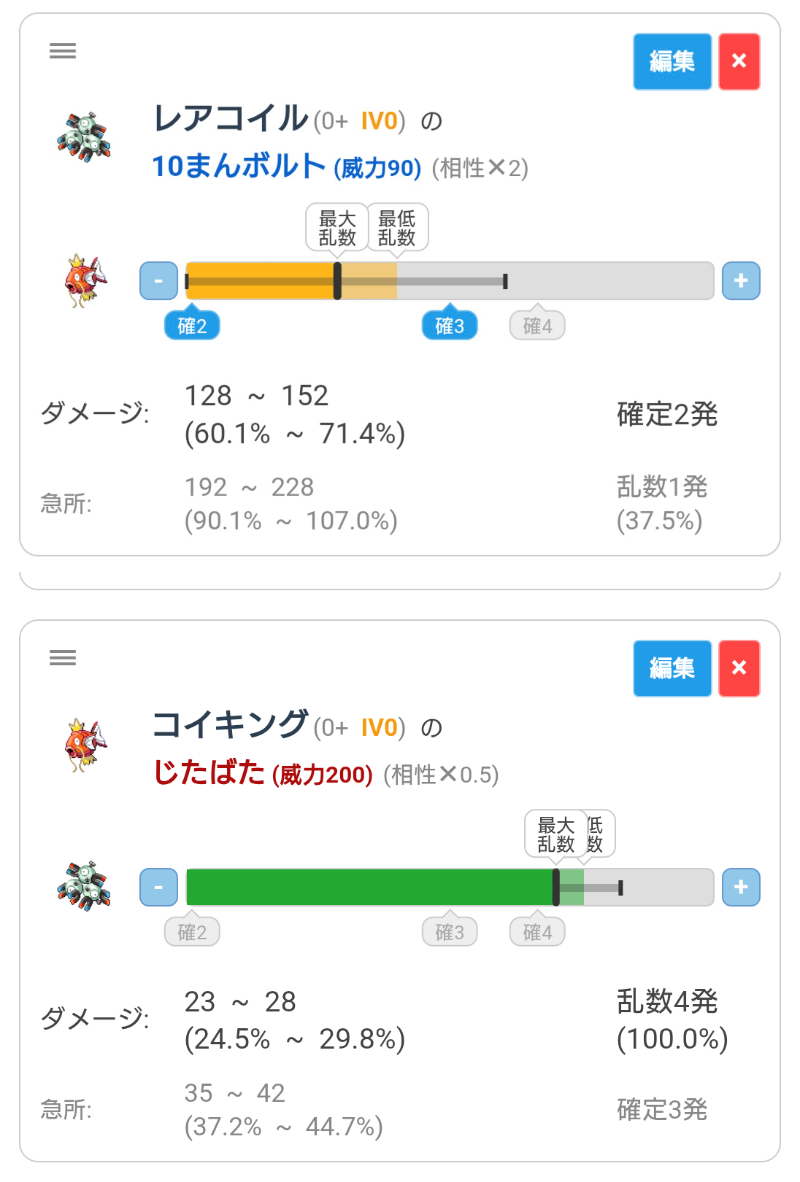Remove the コイキング damage card
This screenshot has height=1182, width=800.
739,668
